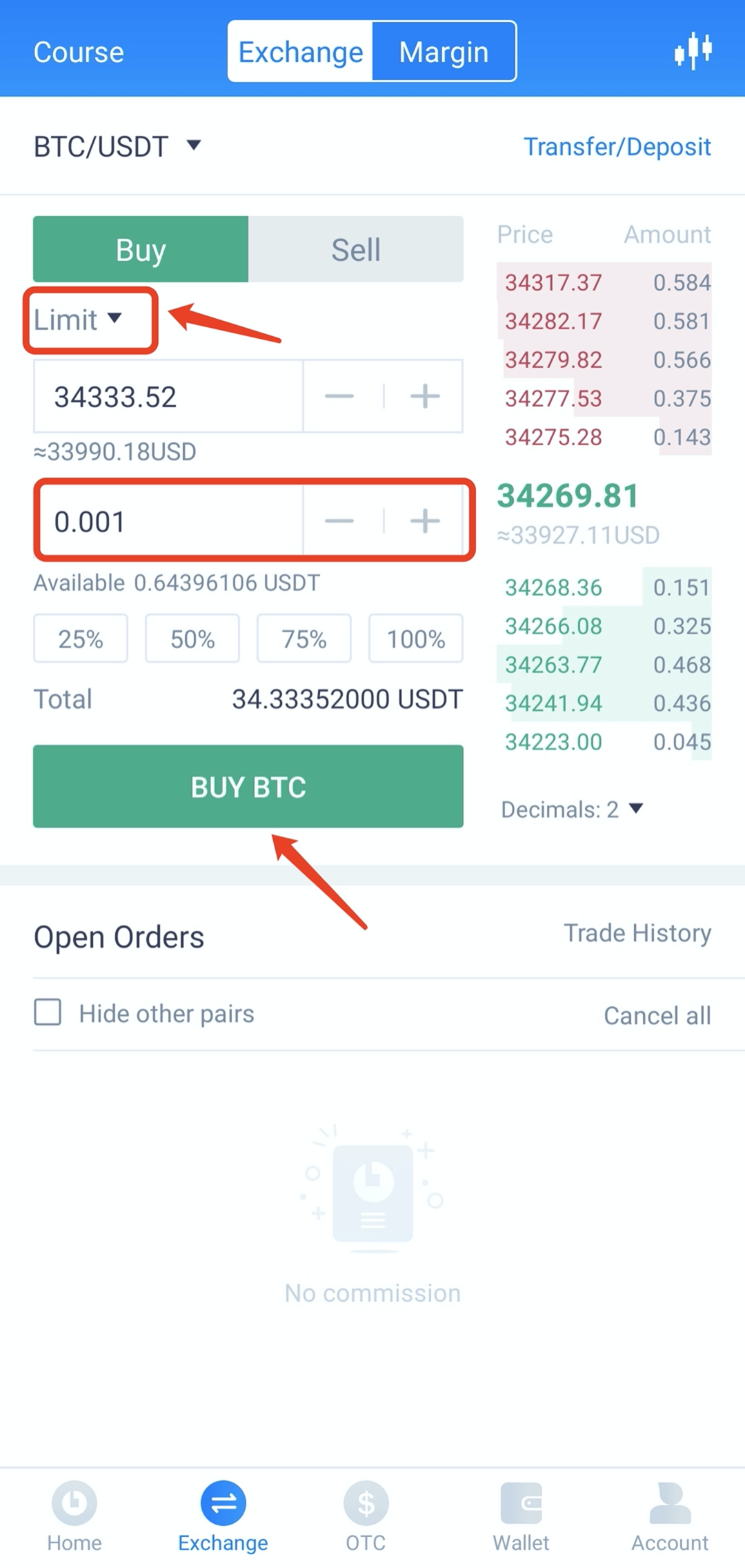The image size is (745, 1568).
Task: Go to the Wallet tab
Action: click(521, 1516)
